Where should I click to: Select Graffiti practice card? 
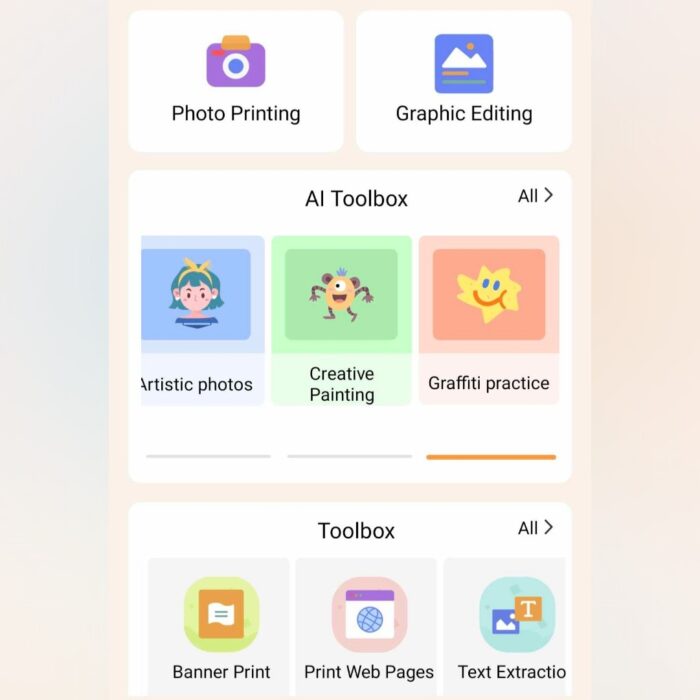(x=488, y=320)
